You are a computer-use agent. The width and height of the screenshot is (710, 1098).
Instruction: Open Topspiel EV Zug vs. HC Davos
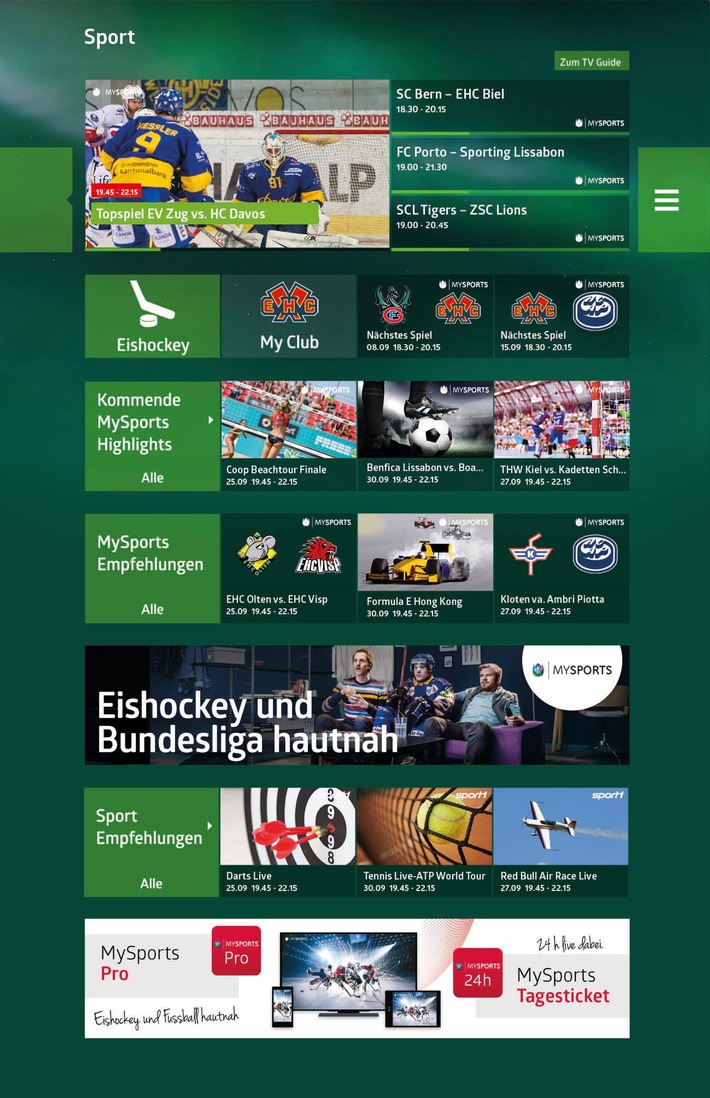[x=237, y=165]
